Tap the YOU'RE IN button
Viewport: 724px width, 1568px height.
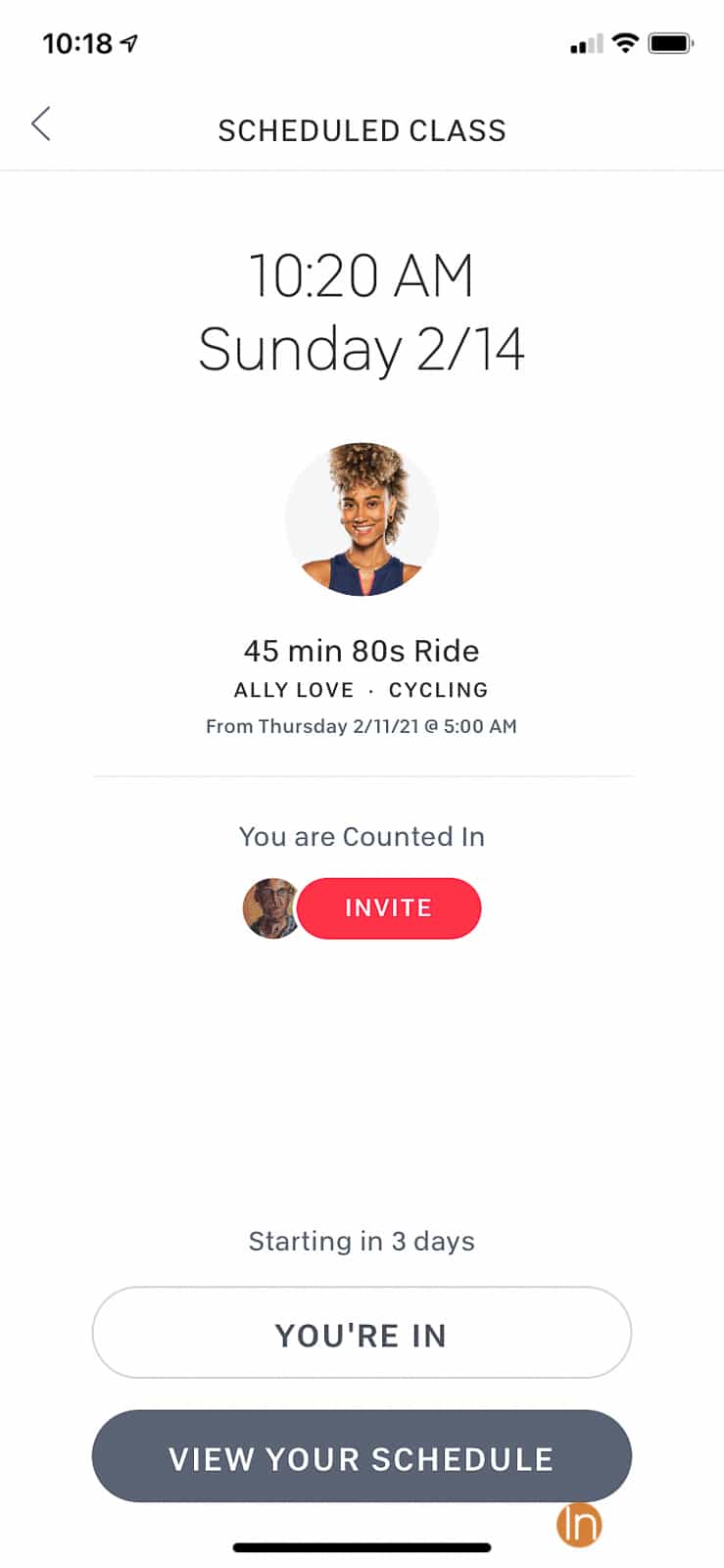[x=362, y=1333]
